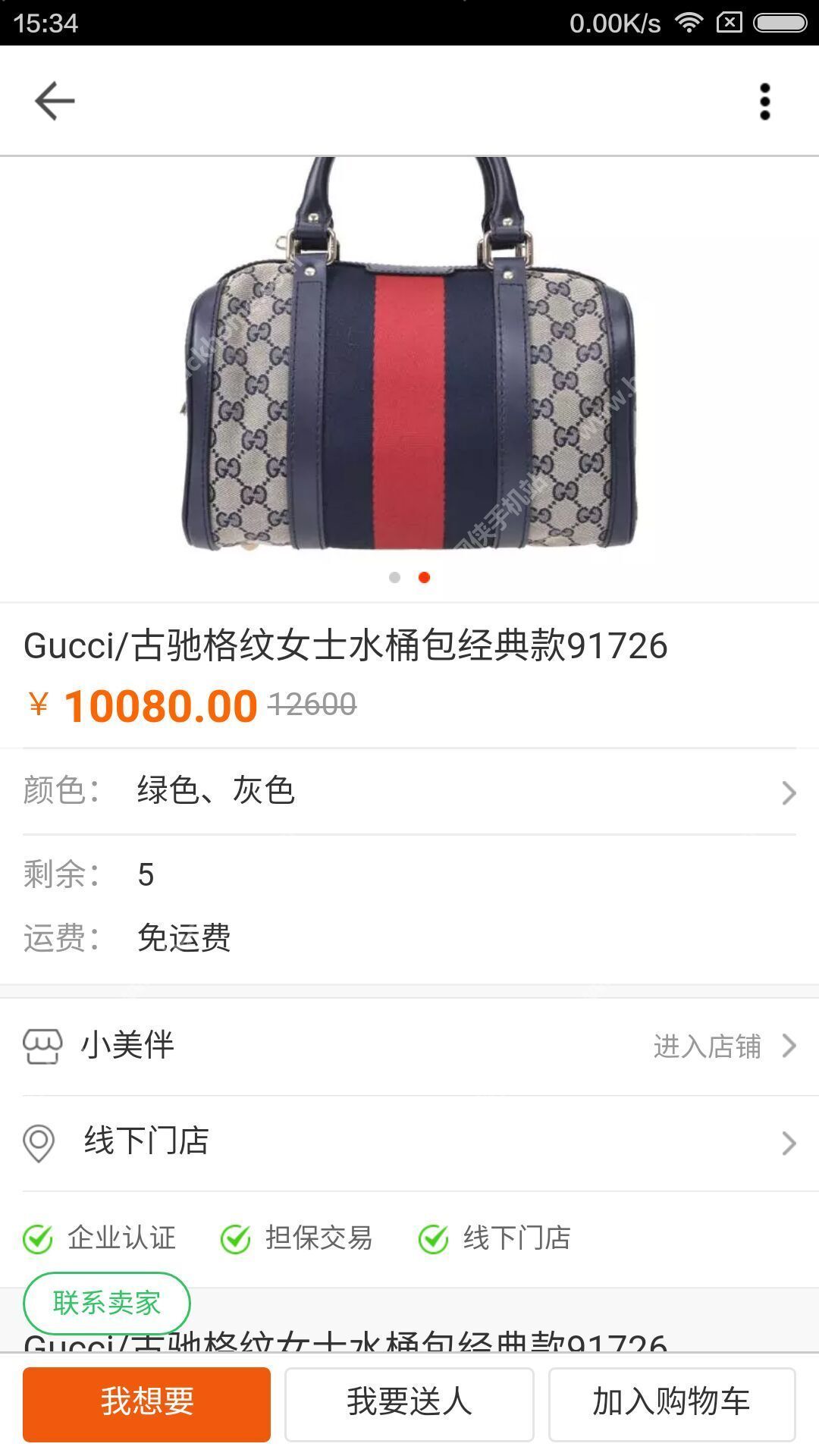This screenshot has width=819, height=1456.
Task: Contact the seller via 联系卖家
Action: coord(107,1303)
